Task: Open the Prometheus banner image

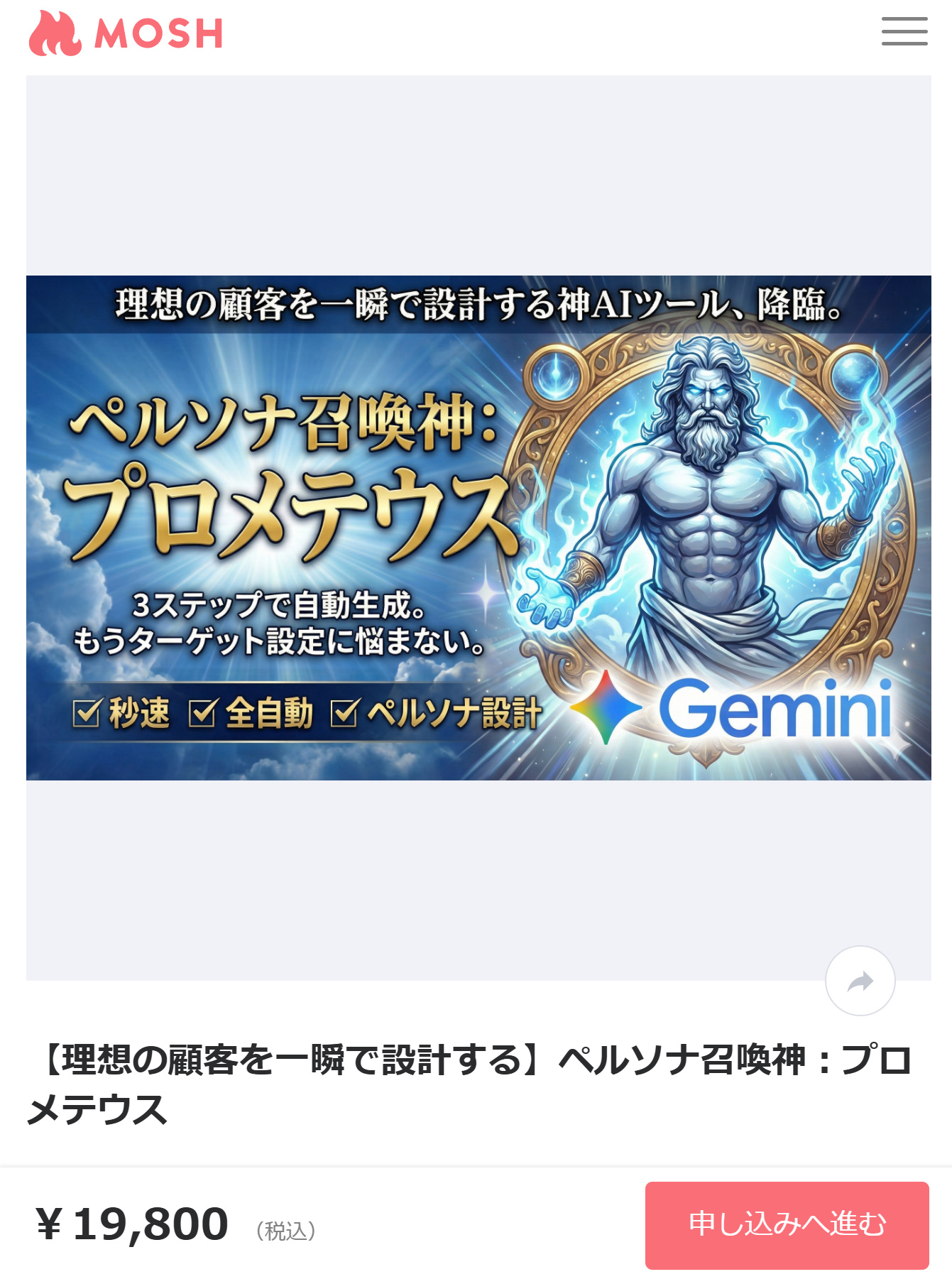Action: coord(478,528)
